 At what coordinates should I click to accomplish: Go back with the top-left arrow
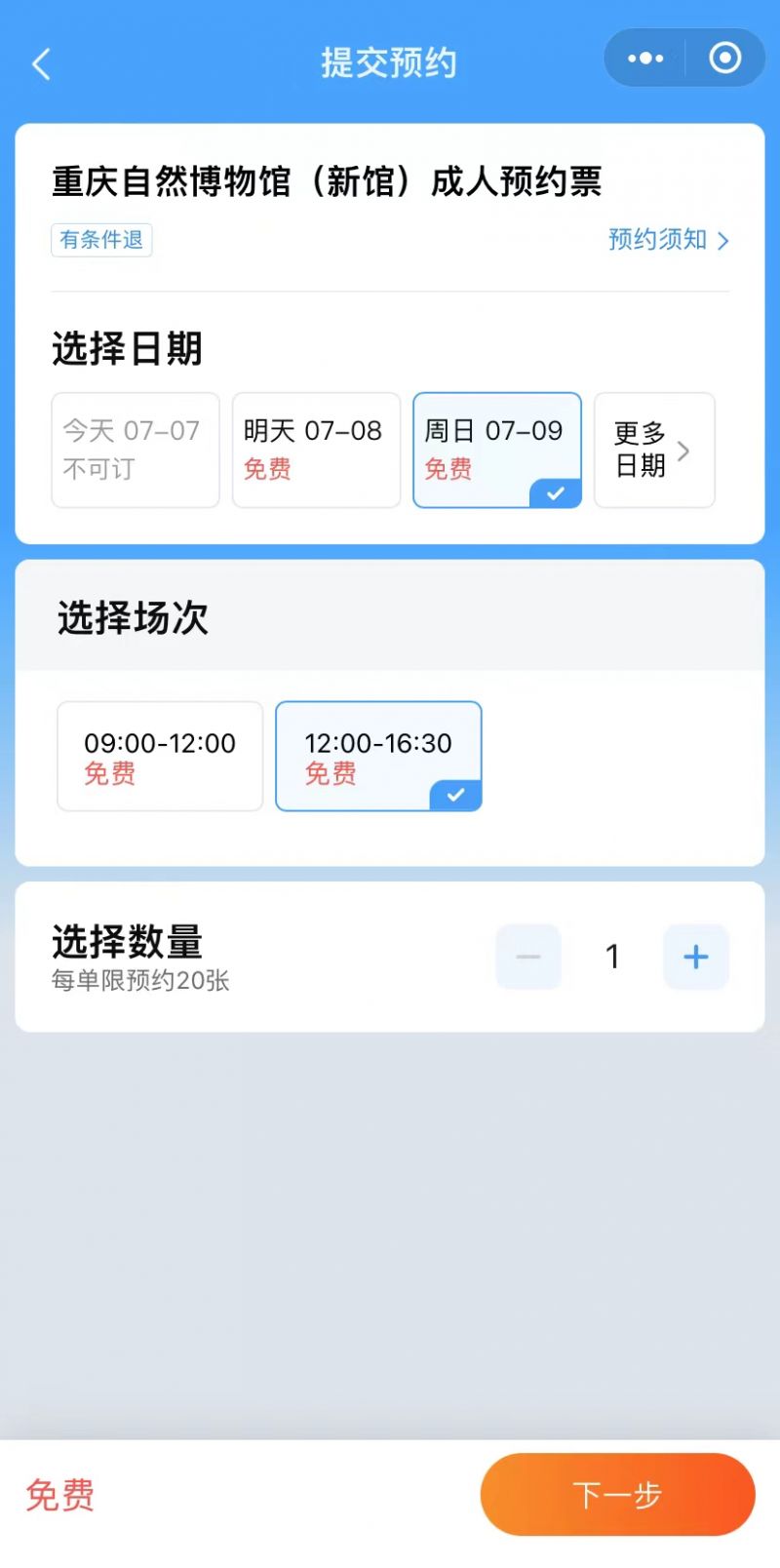[41, 64]
